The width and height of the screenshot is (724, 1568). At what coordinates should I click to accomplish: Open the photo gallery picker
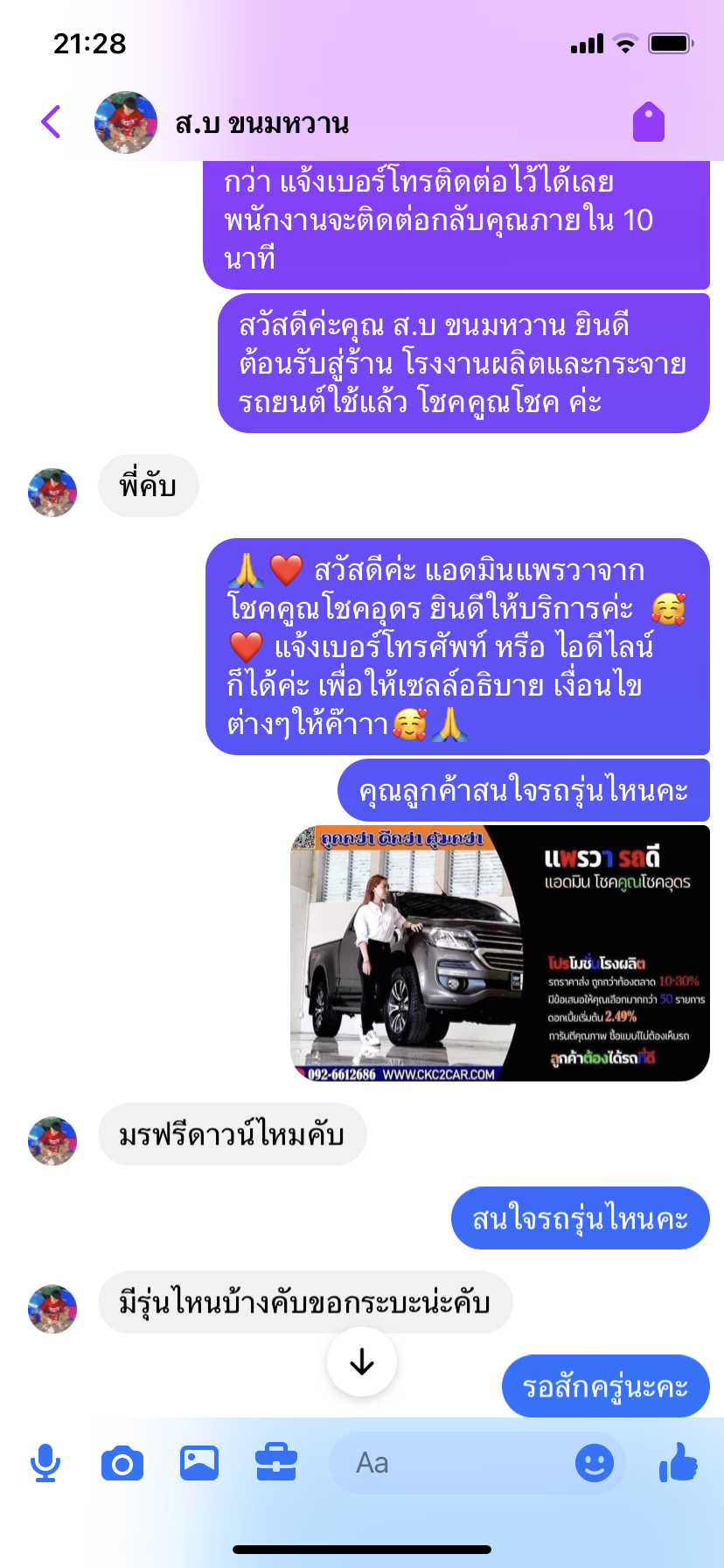tap(199, 1463)
